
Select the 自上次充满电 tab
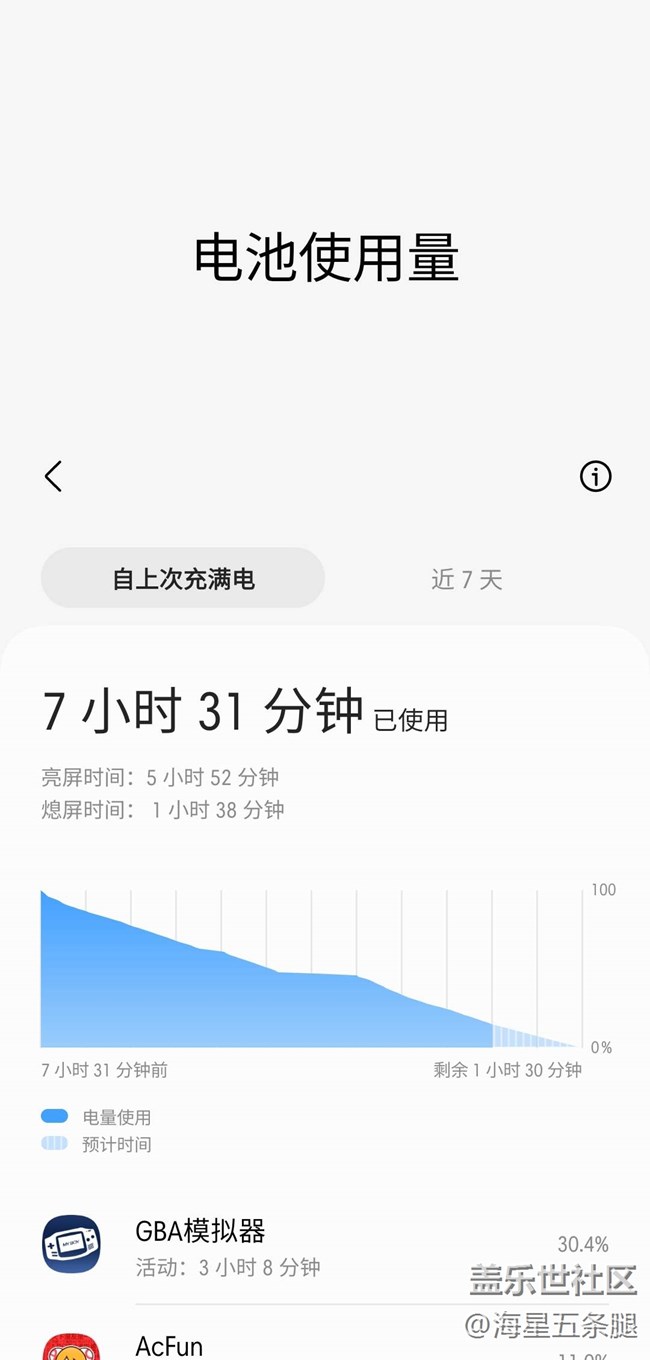(183, 578)
